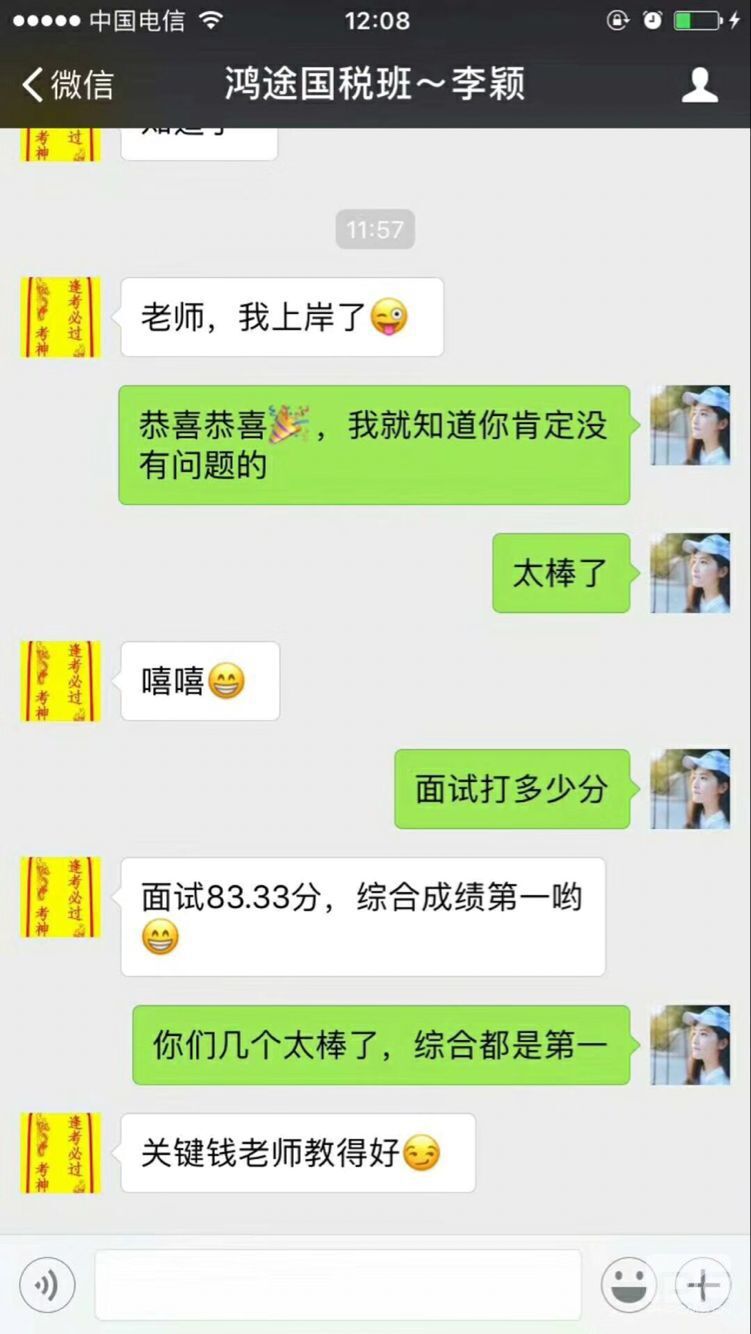Focus the message text field
Image resolution: width=751 pixels, height=1334 pixels.
[337, 1284]
